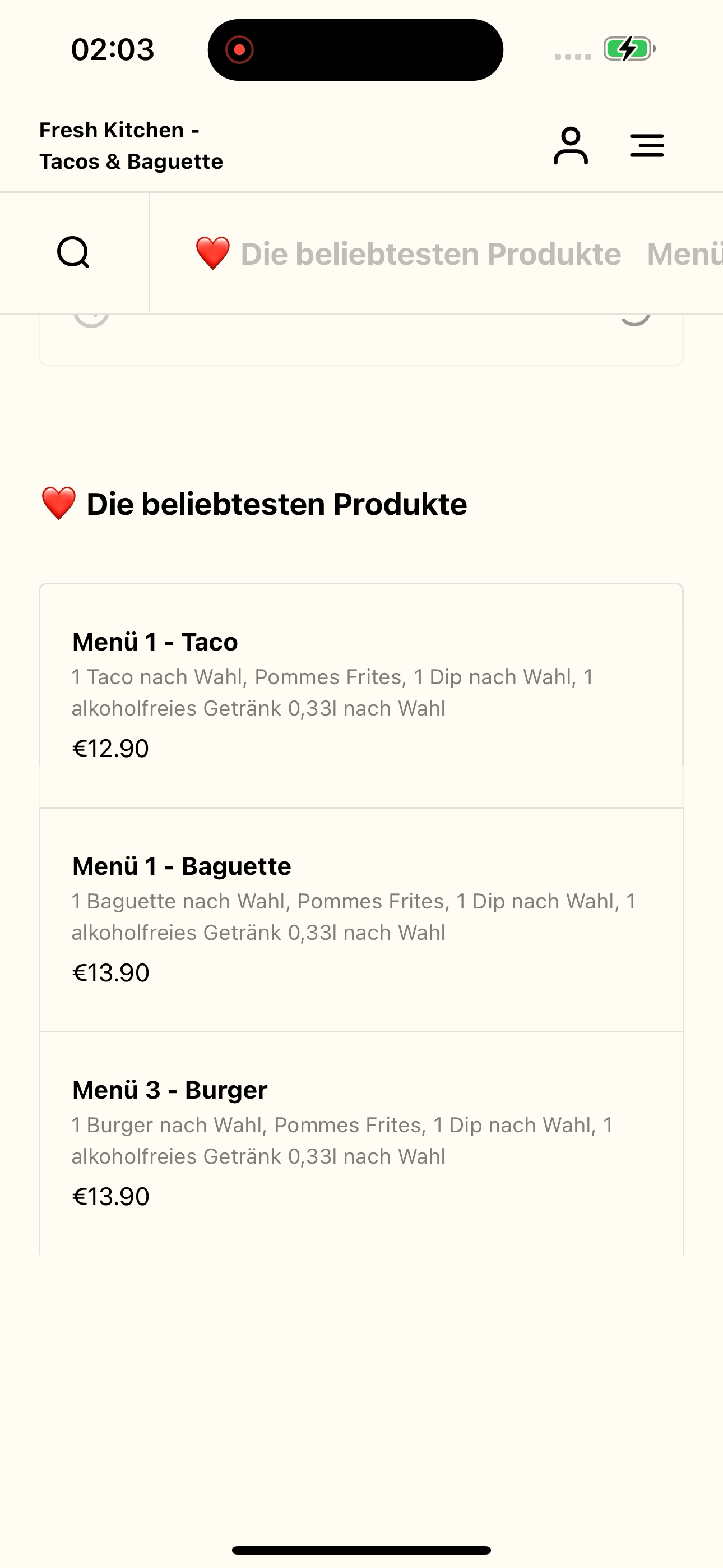723x1568 pixels.
Task: Open the account profile icon
Action: coord(570,145)
